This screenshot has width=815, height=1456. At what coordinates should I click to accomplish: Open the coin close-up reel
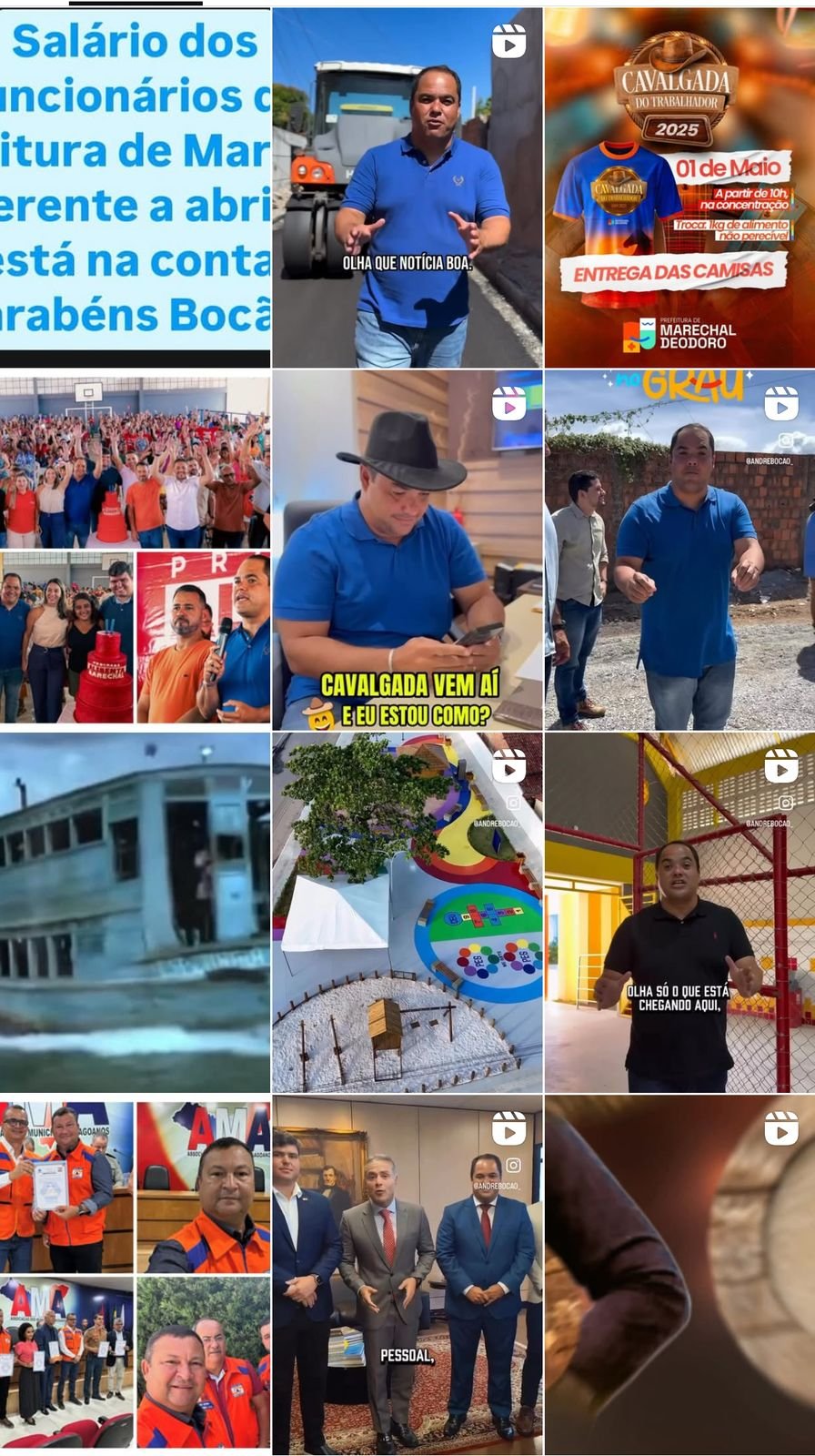[x=679, y=1274]
